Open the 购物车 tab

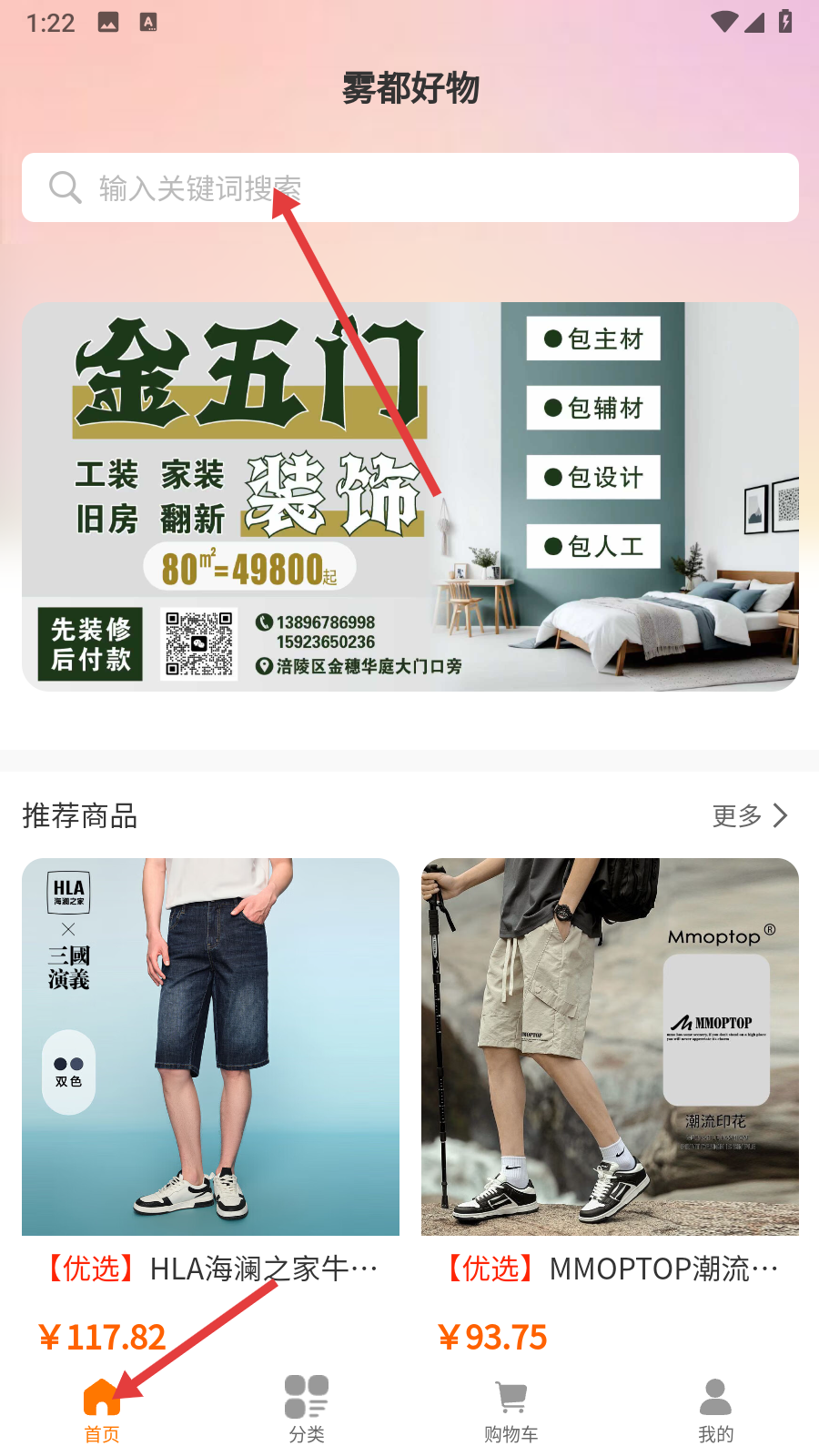[511, 1409]
